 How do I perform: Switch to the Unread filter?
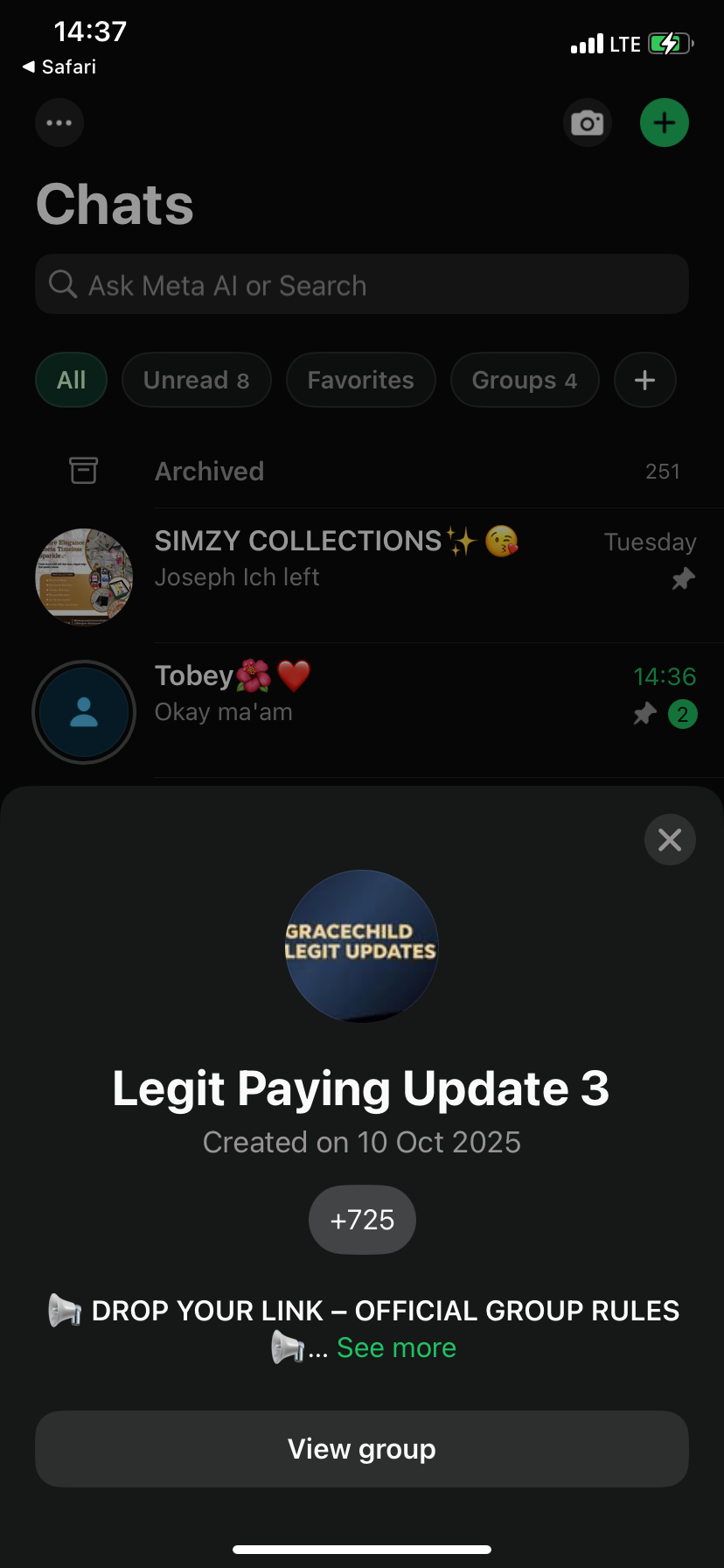197,381
